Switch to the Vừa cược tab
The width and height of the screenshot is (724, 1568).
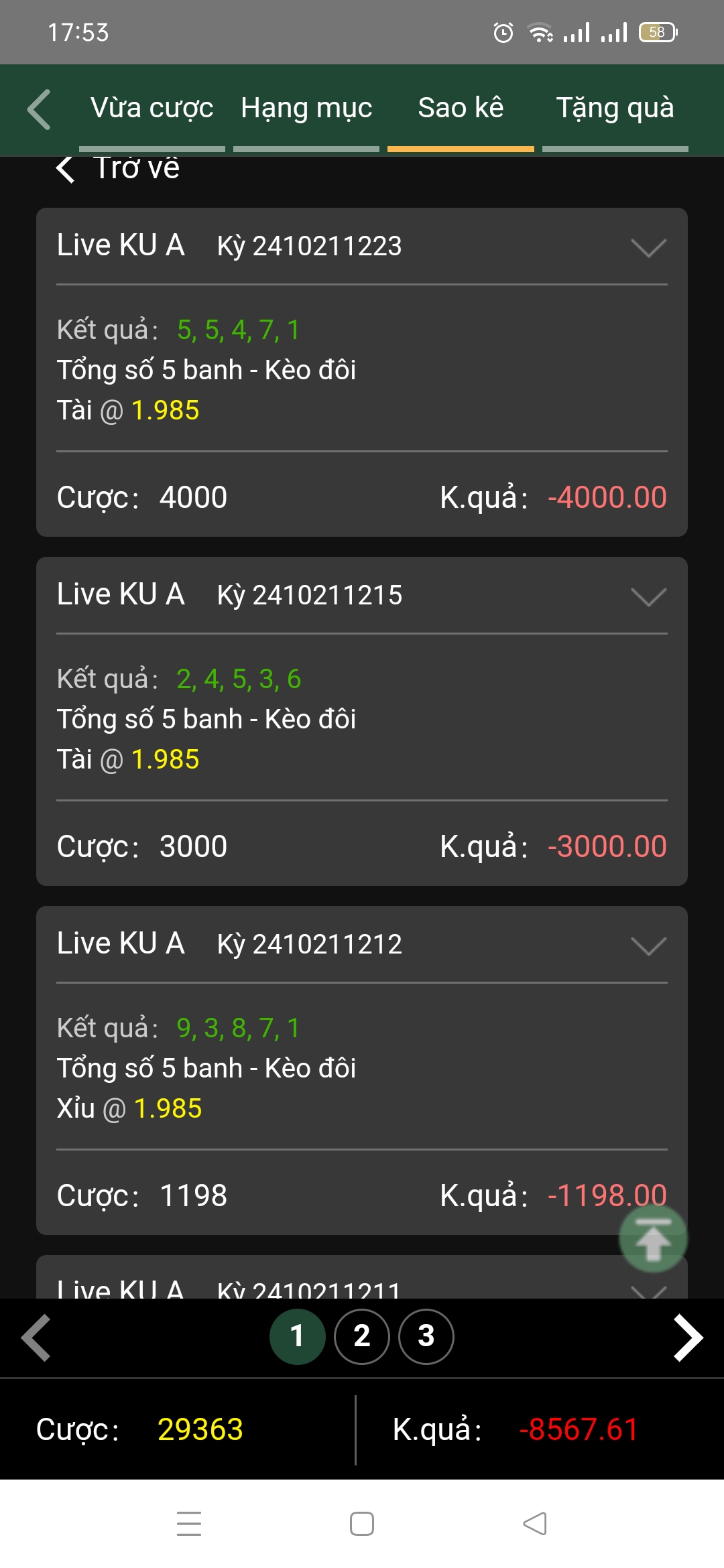click(152, 109)
